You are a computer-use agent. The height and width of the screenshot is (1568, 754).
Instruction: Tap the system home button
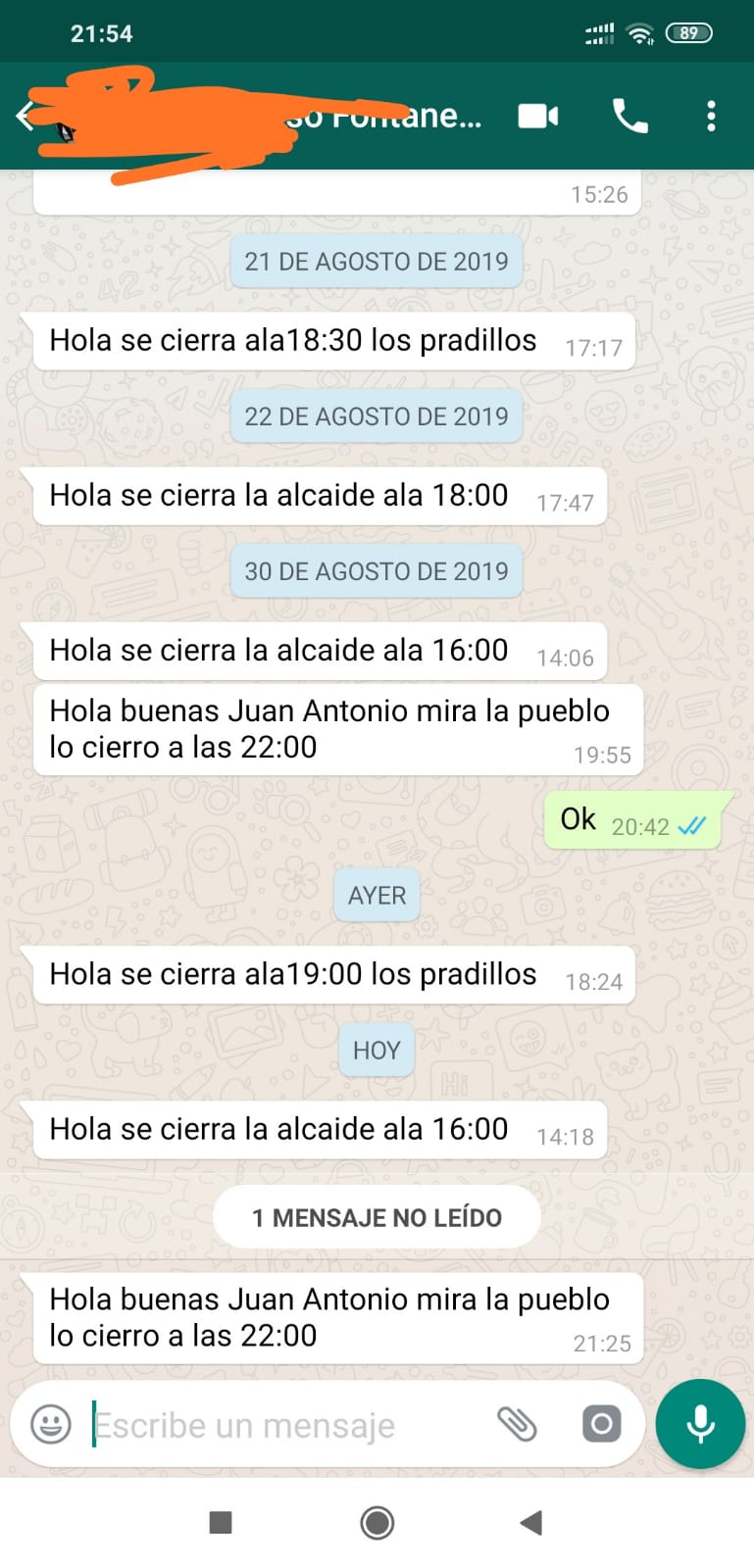377,1522
